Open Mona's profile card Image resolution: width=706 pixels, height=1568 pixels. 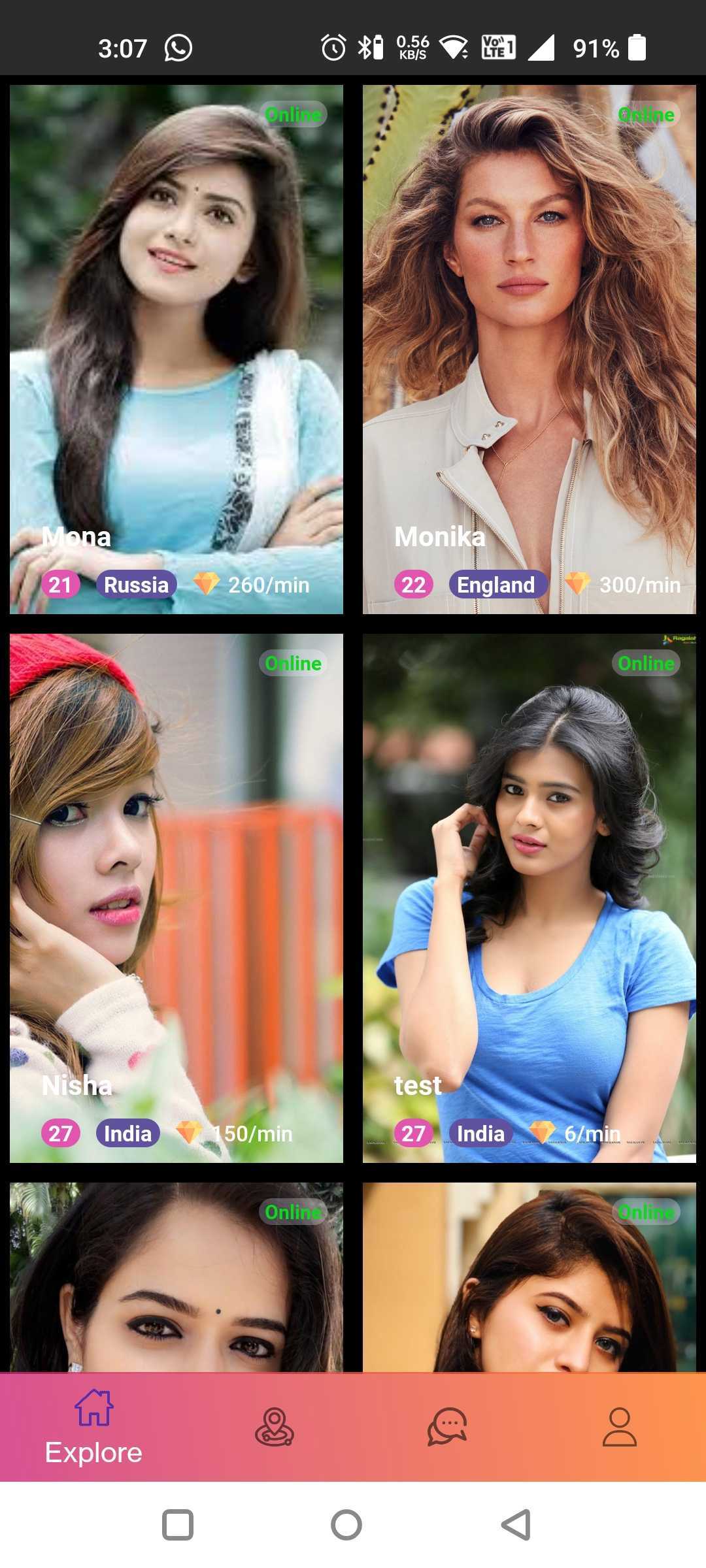coord(176,350)
